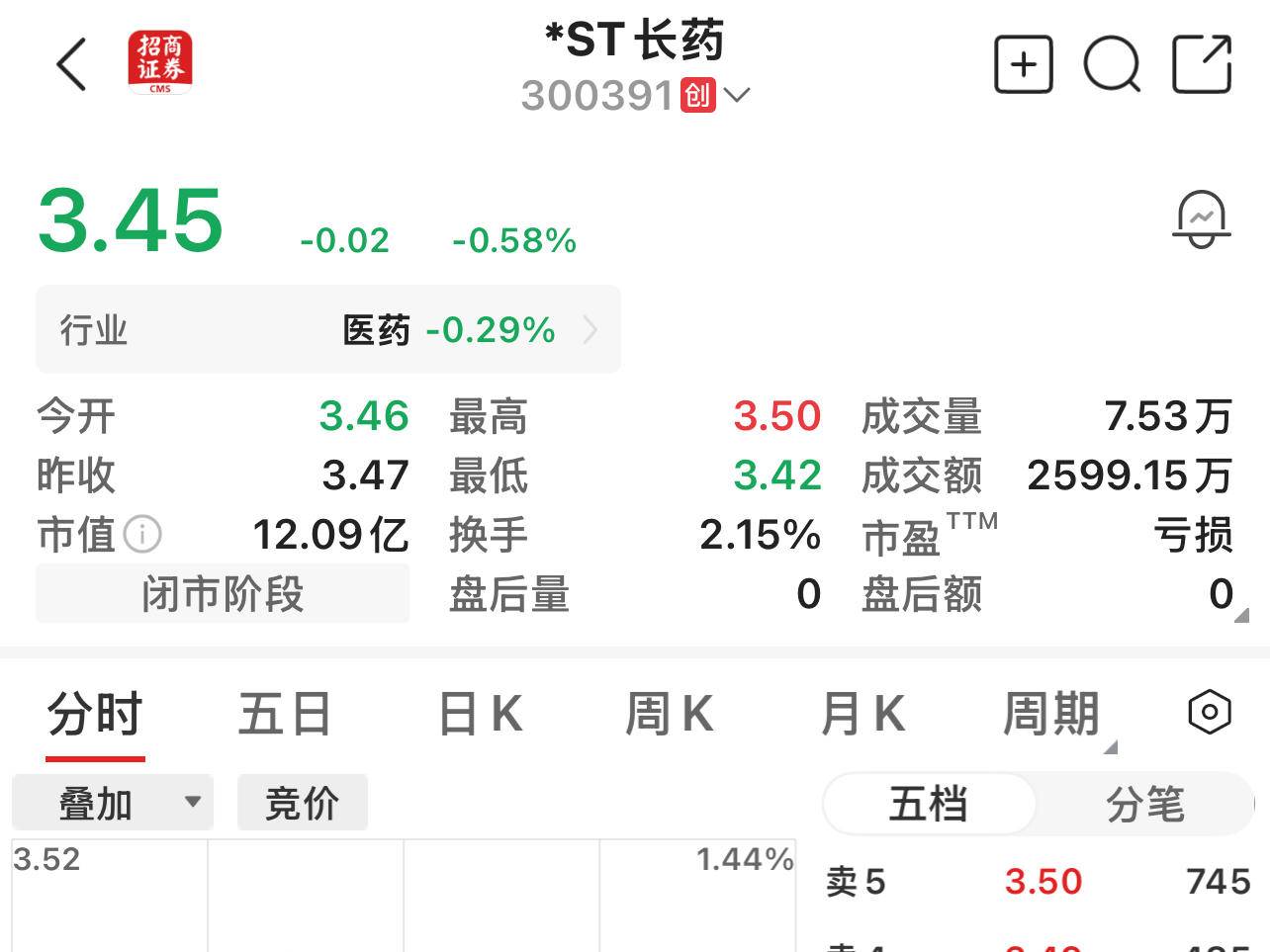Viewport: 1270px width, 952px height.
Task: Expand the stock code 300391 dropdown
Action: coord(737,96)
